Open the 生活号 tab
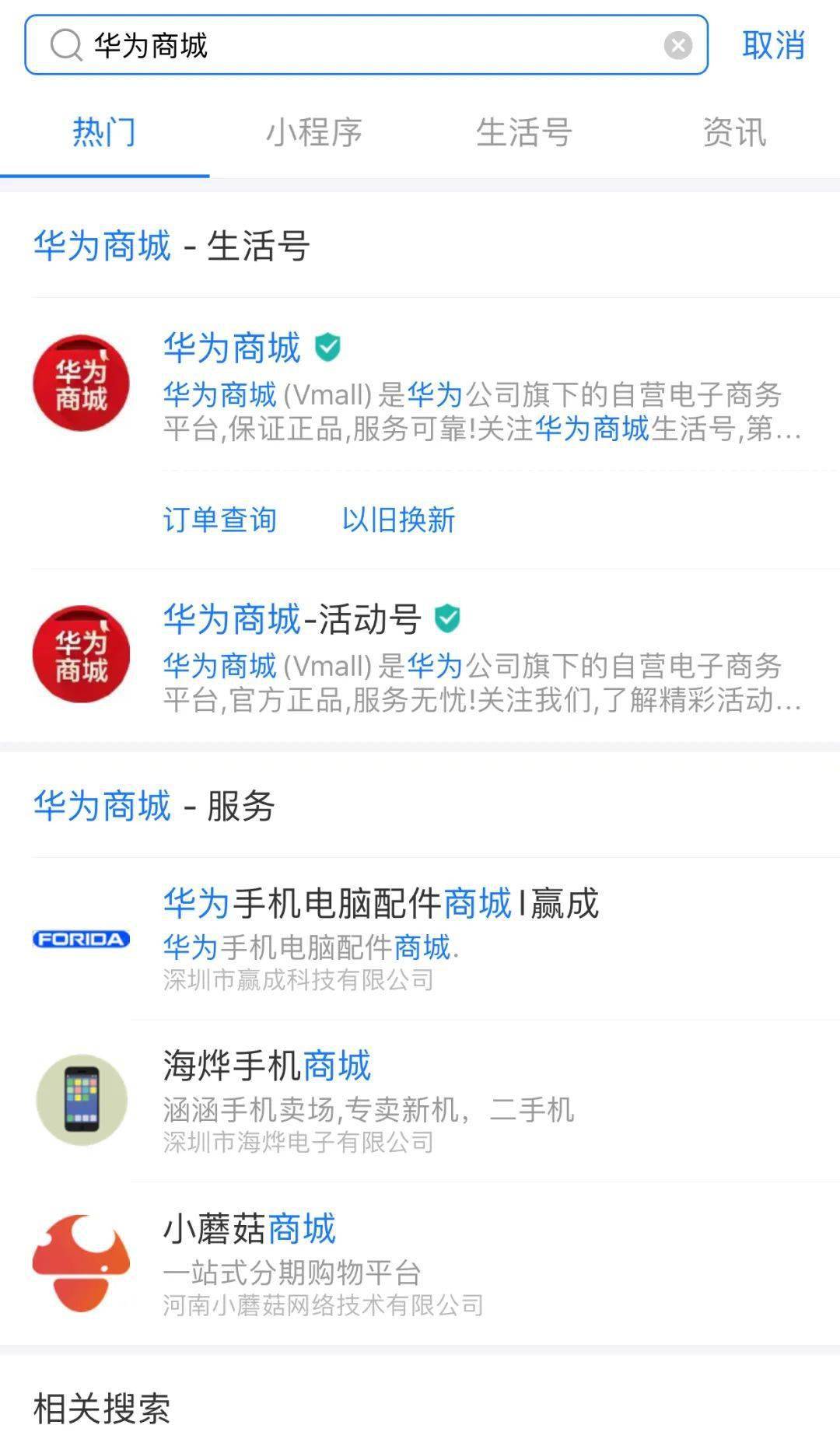 pos(525,134)
